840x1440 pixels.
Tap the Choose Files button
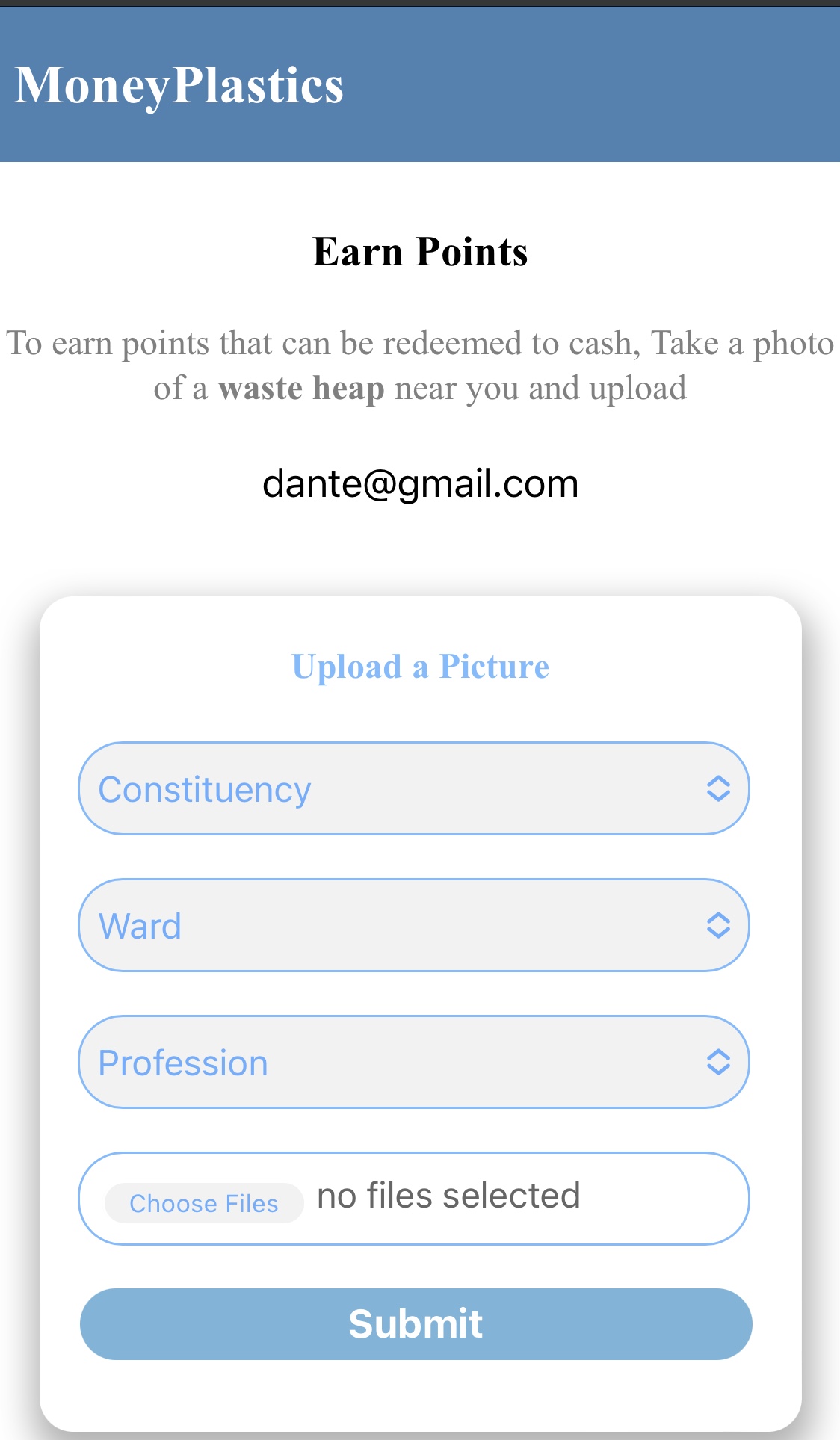pos(204,1203)
